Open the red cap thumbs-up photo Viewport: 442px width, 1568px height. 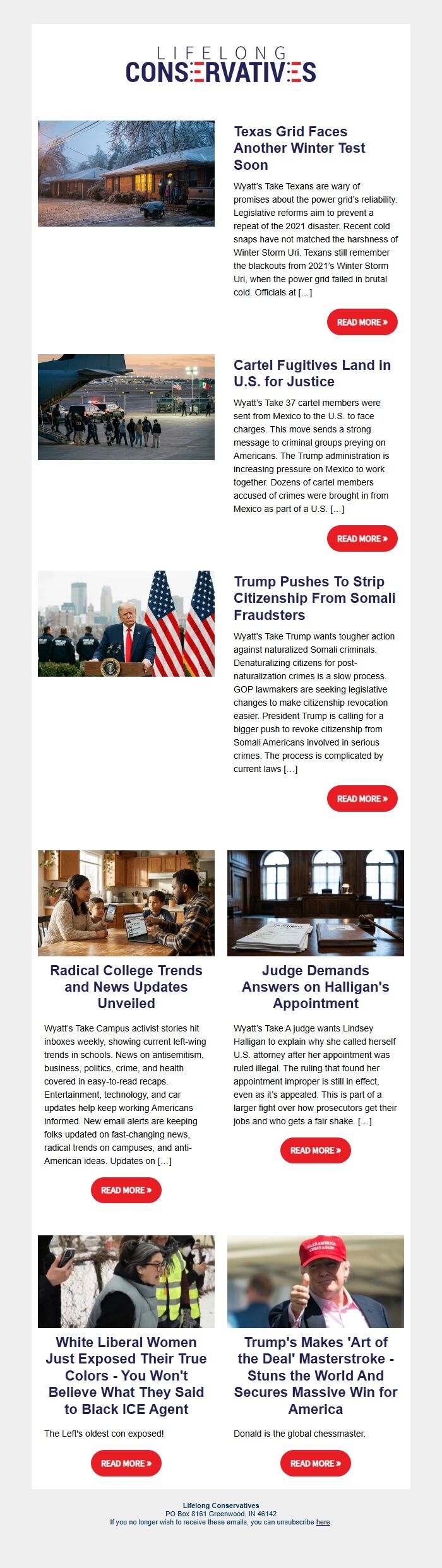(316, 1281)
